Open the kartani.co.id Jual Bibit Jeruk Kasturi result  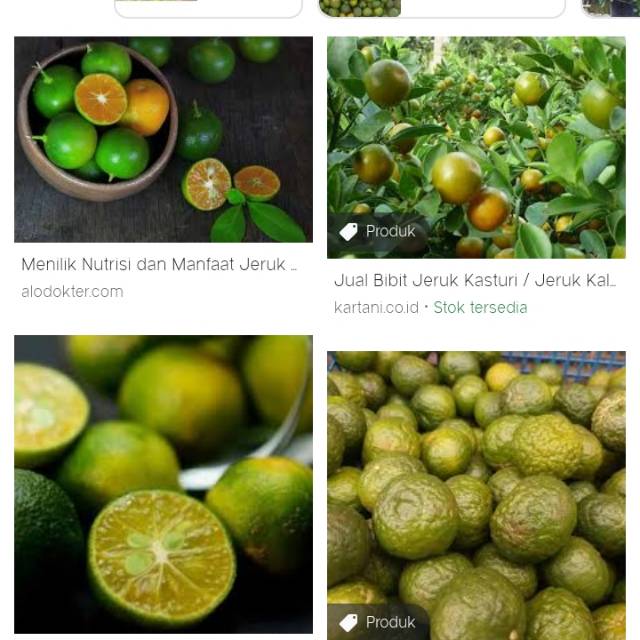(x=476, y=148)
